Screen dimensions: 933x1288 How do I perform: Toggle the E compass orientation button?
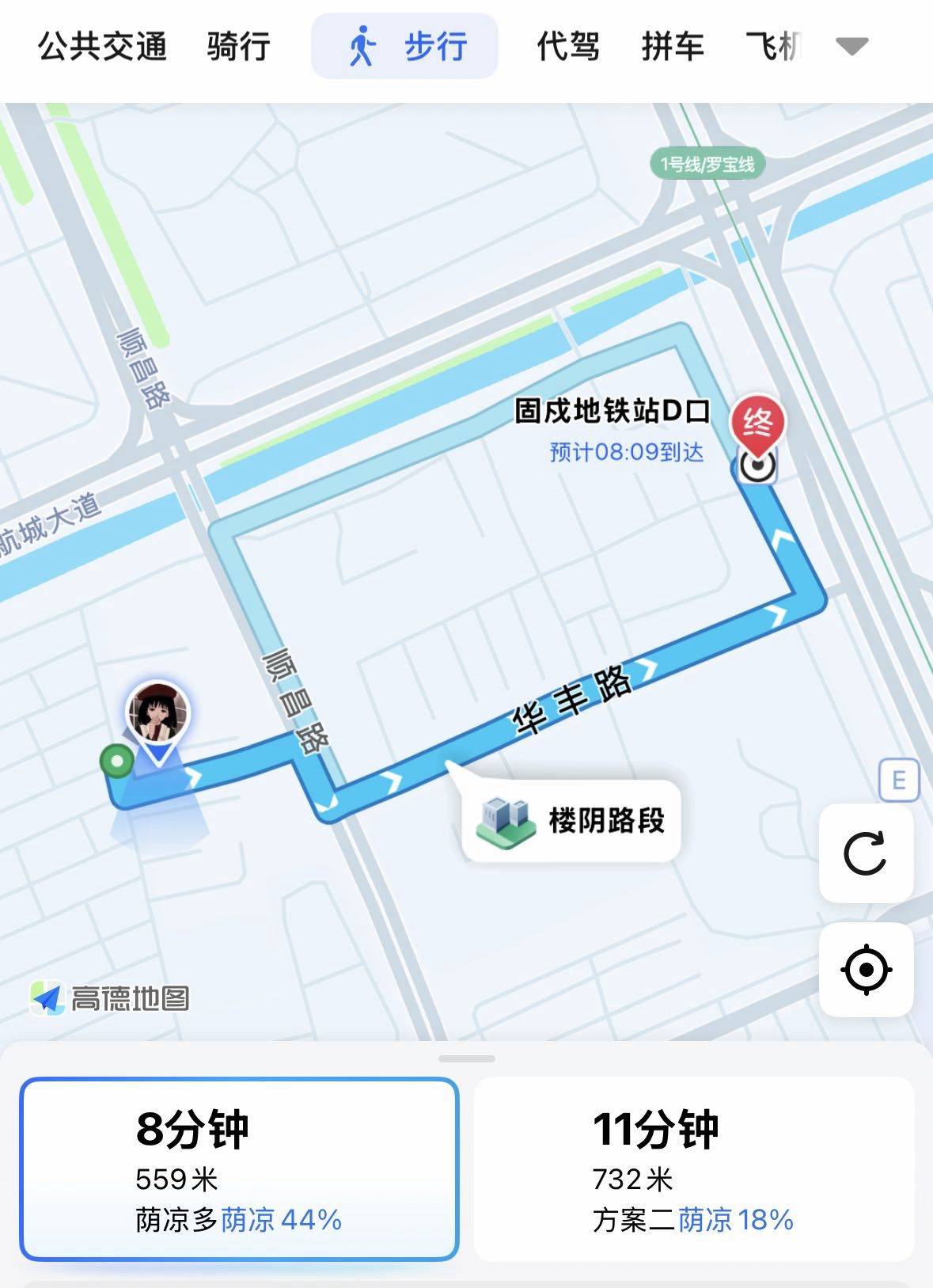click(x=898, y=780)
